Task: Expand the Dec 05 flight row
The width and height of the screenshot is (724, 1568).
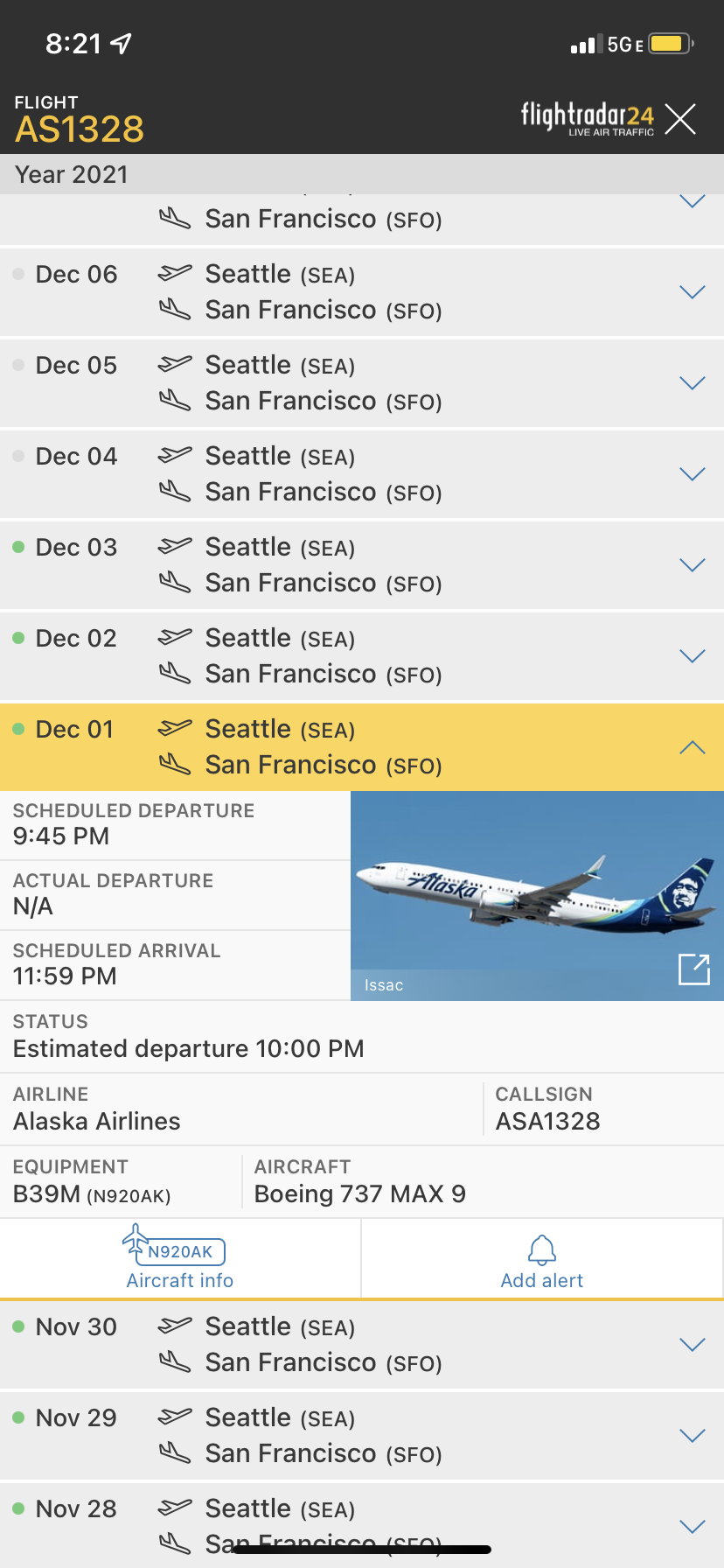Action: coord(692,383)
